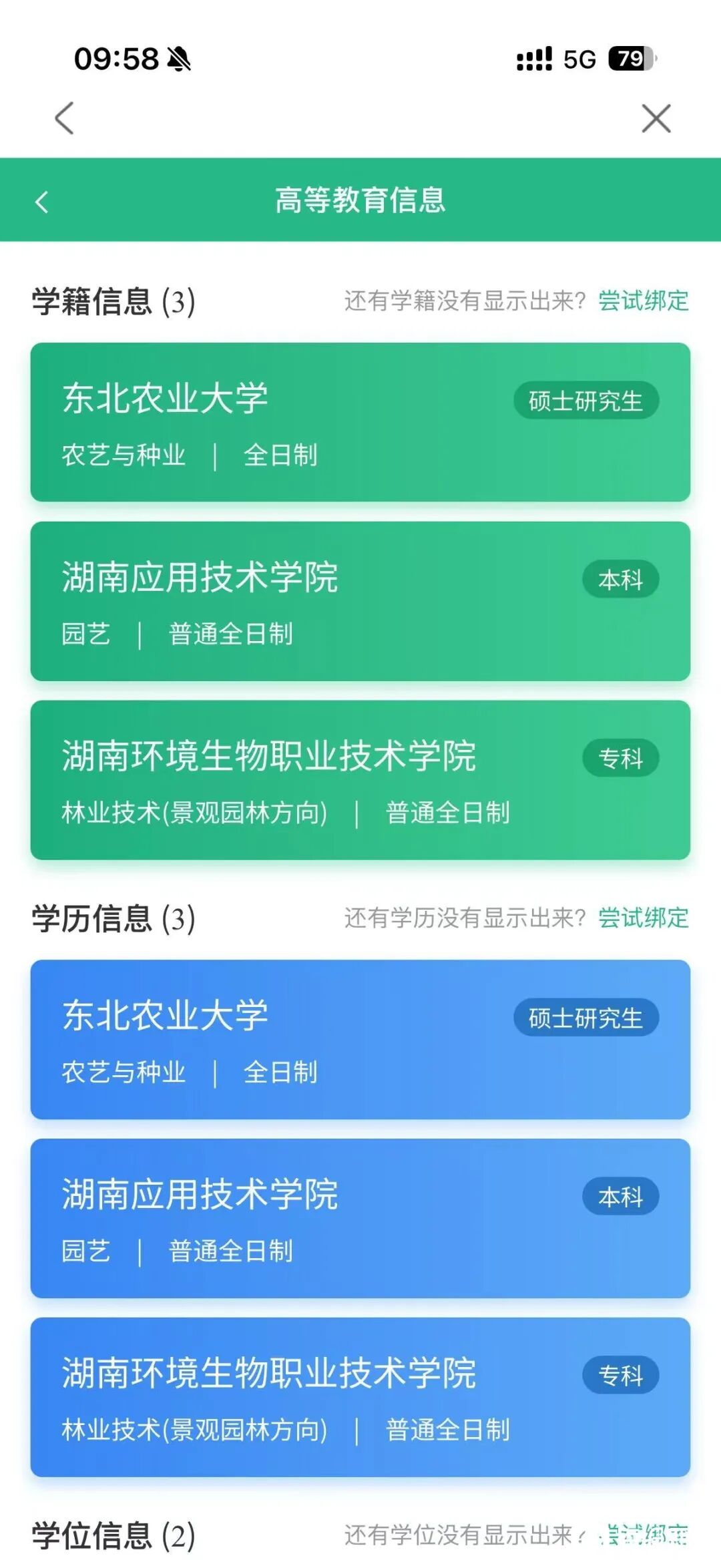Go back from 高等教育信息 green header

41,201
